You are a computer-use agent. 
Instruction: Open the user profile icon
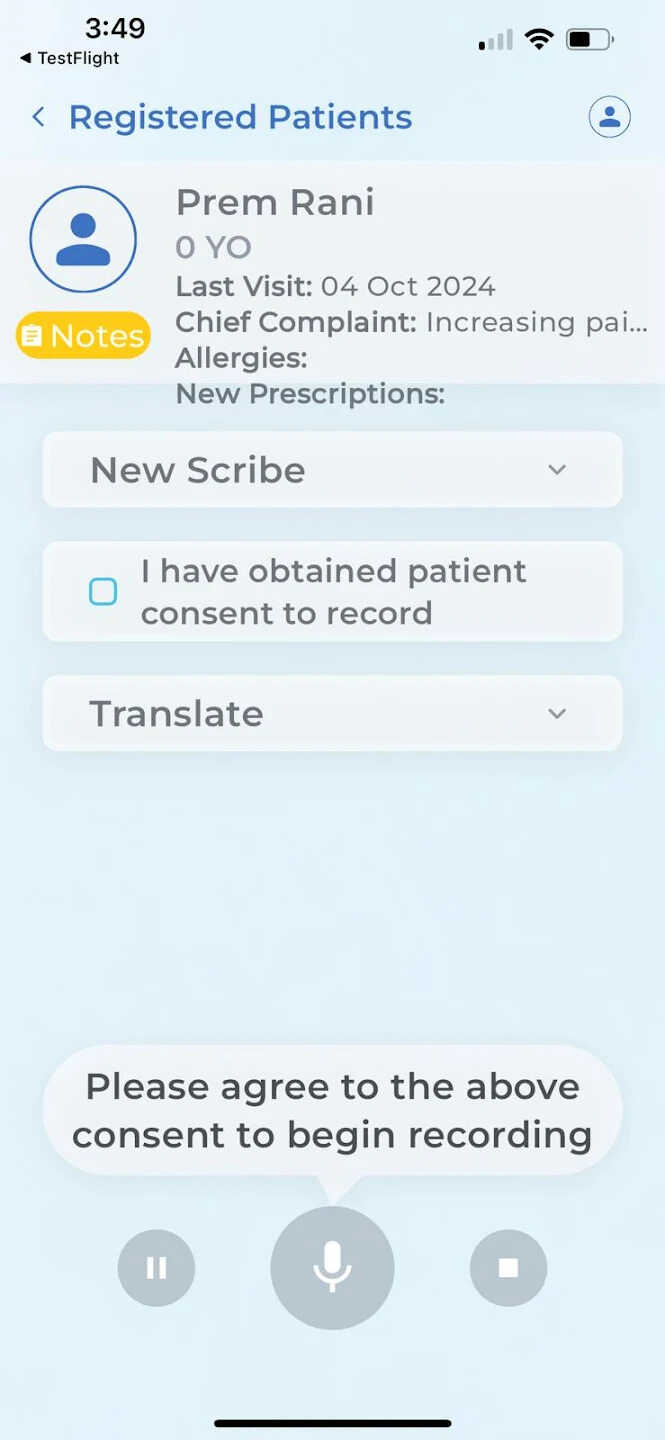point(609,118)
